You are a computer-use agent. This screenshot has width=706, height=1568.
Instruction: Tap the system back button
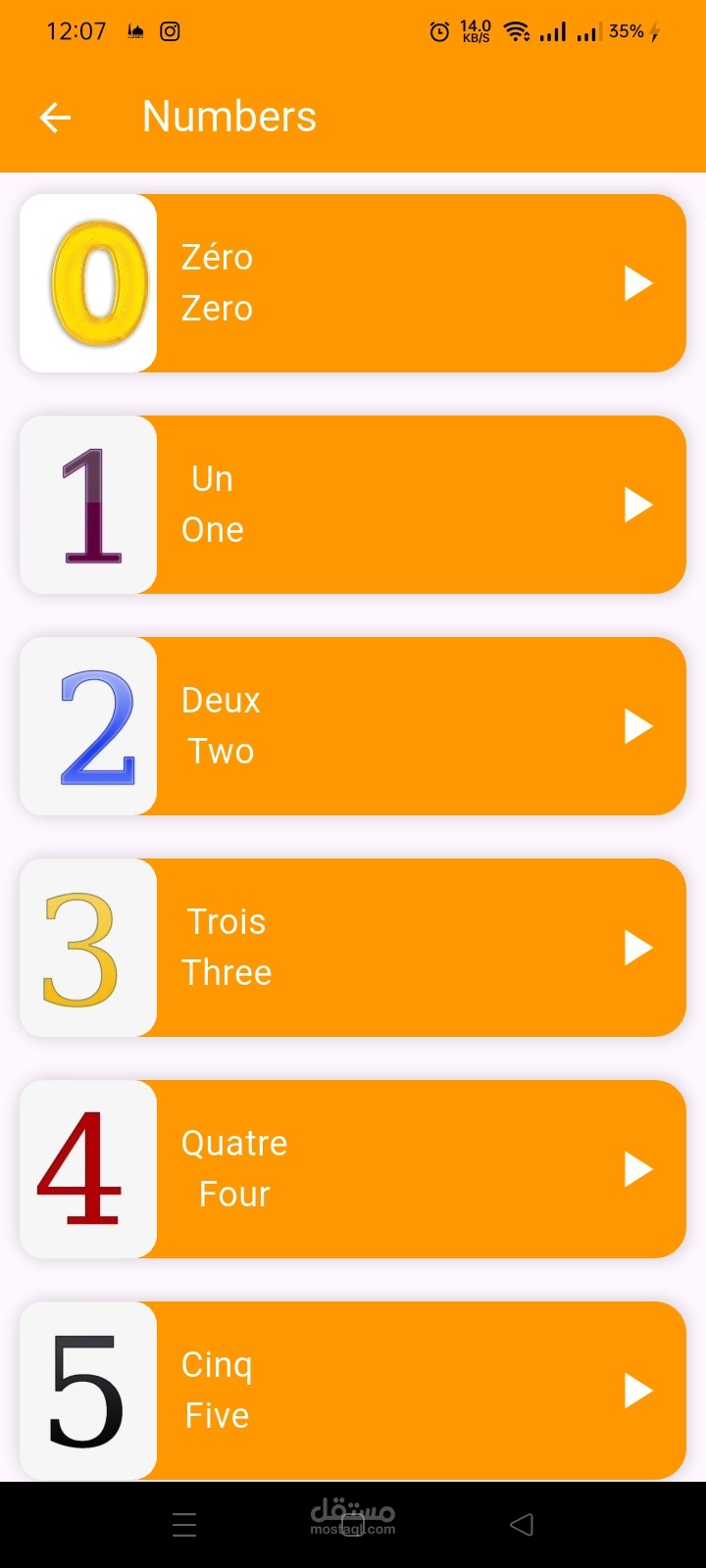coord(522,1525)
